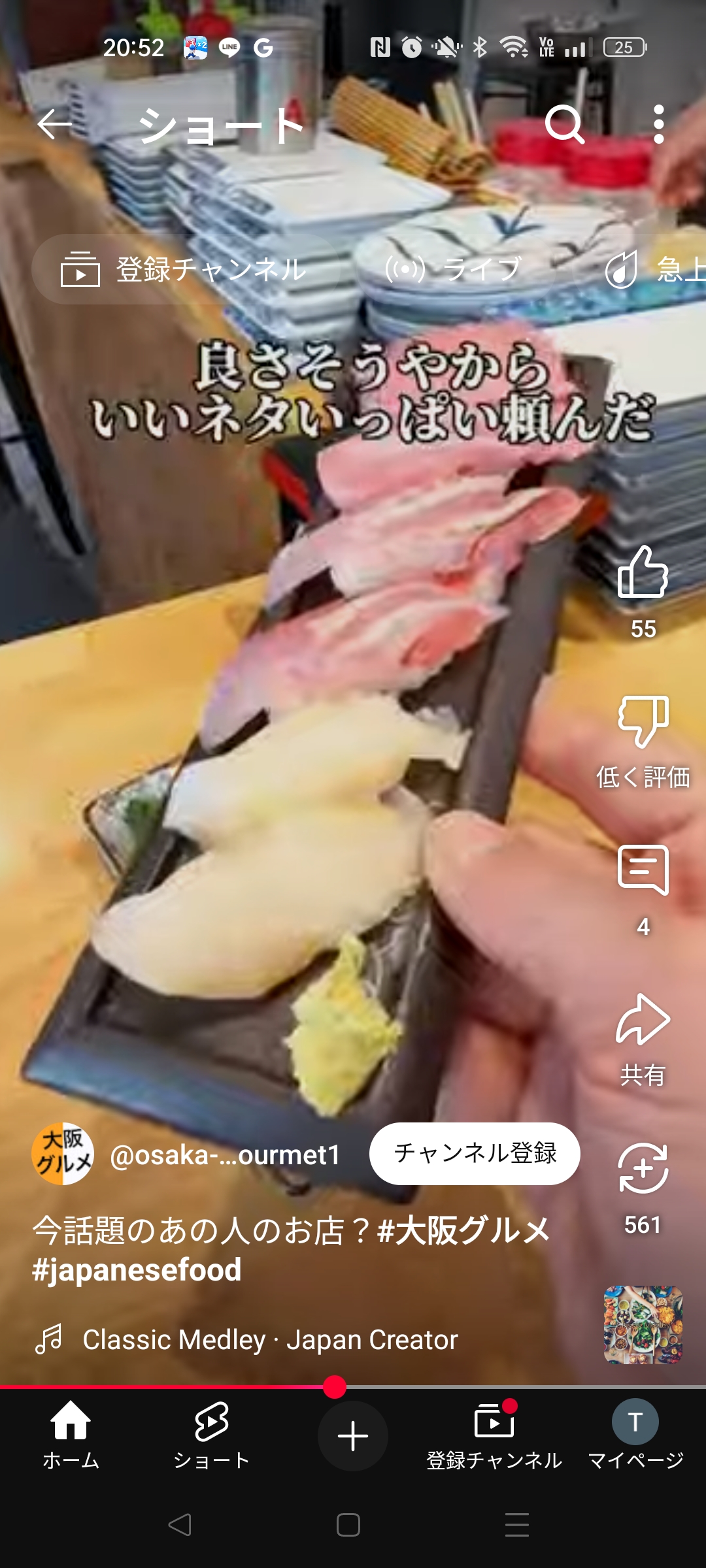Screen dimensions: 706x1568
Task: Open Classic Medley sound page
Action: (x=269, y=1340)
